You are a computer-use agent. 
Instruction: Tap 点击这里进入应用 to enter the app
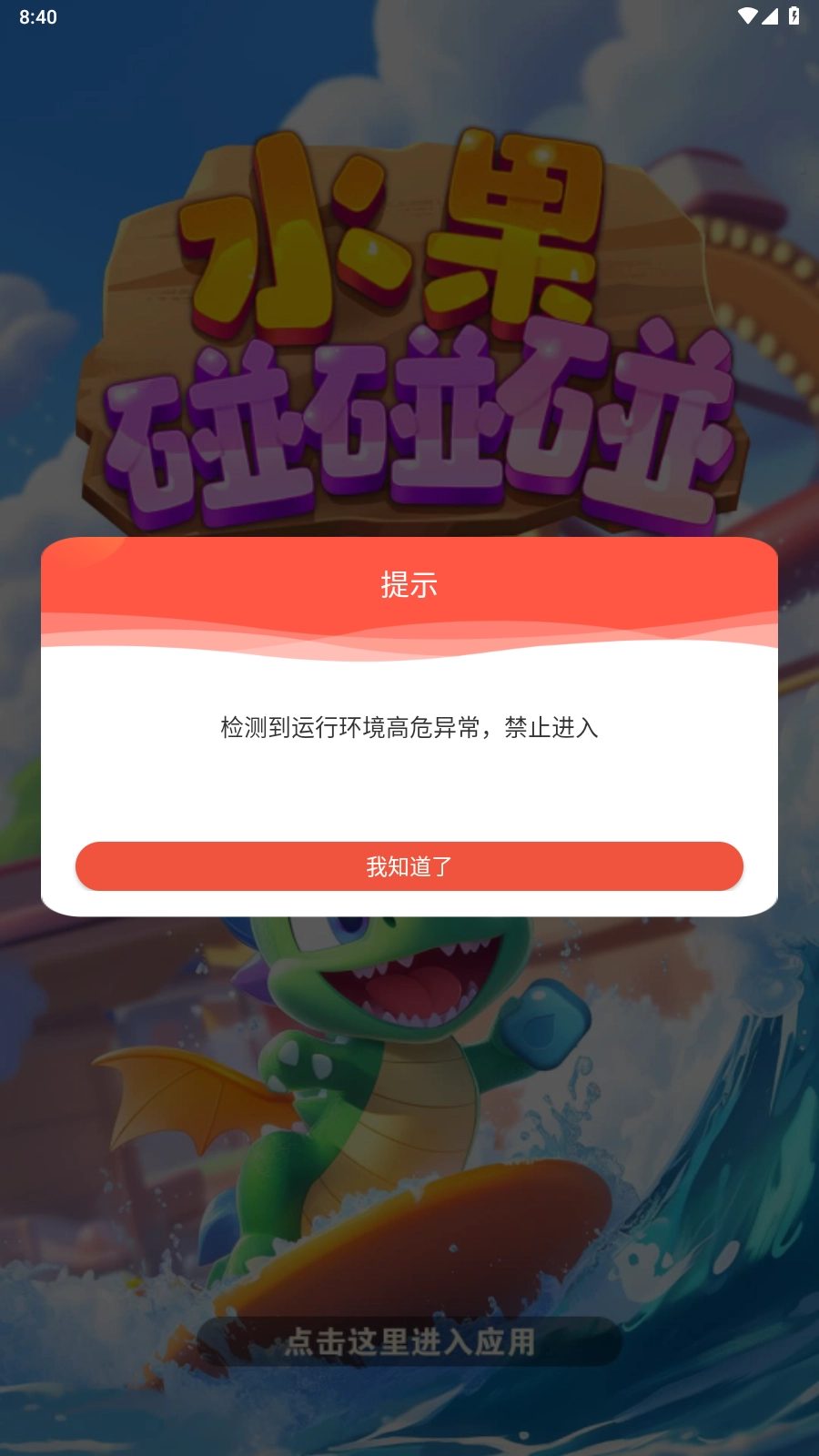tap(409, 1341)
